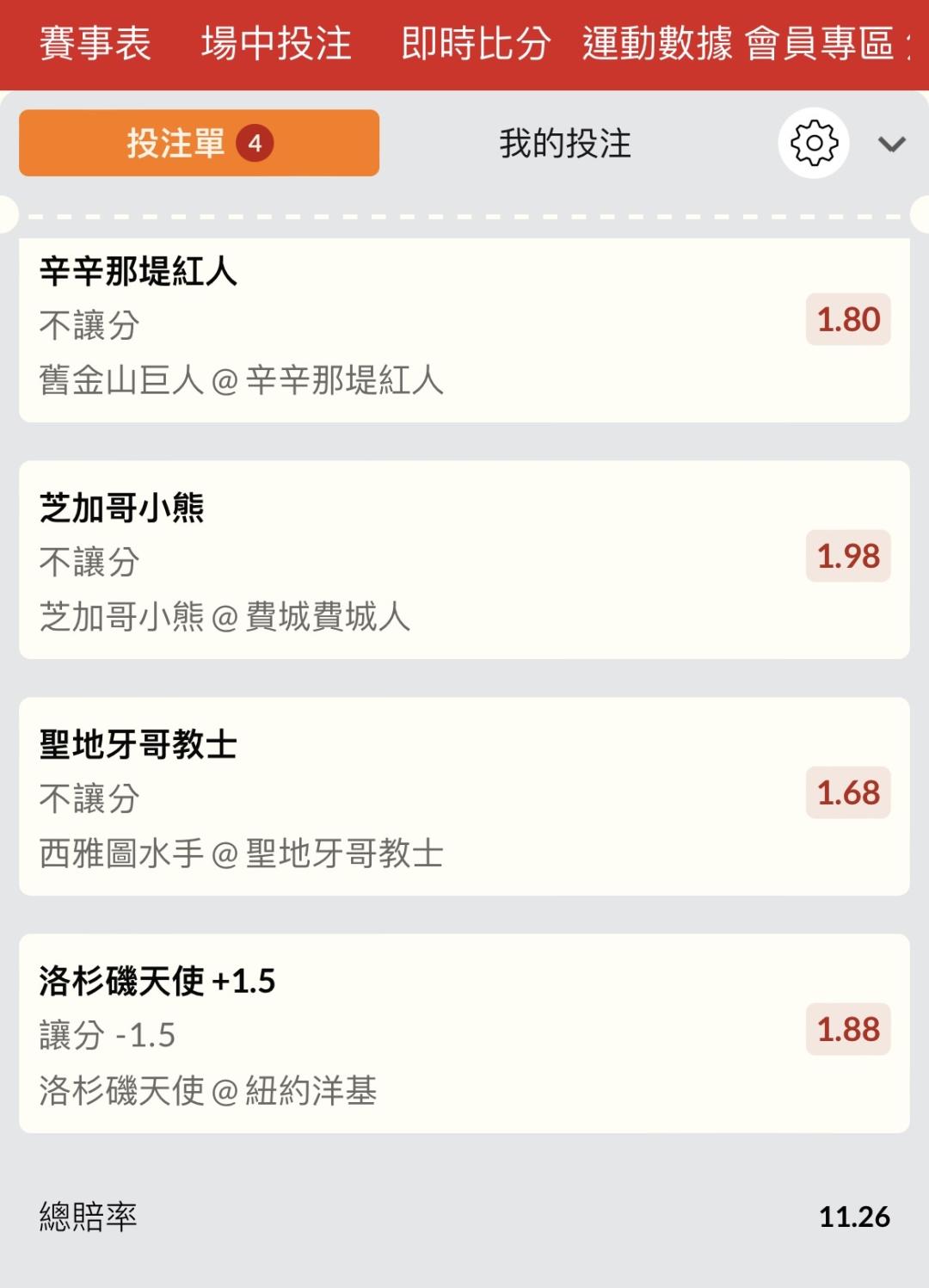The height and width of the screenshot is (1288, 929).
Task: Go to 運動數據 section
Action: click(657, 44)
